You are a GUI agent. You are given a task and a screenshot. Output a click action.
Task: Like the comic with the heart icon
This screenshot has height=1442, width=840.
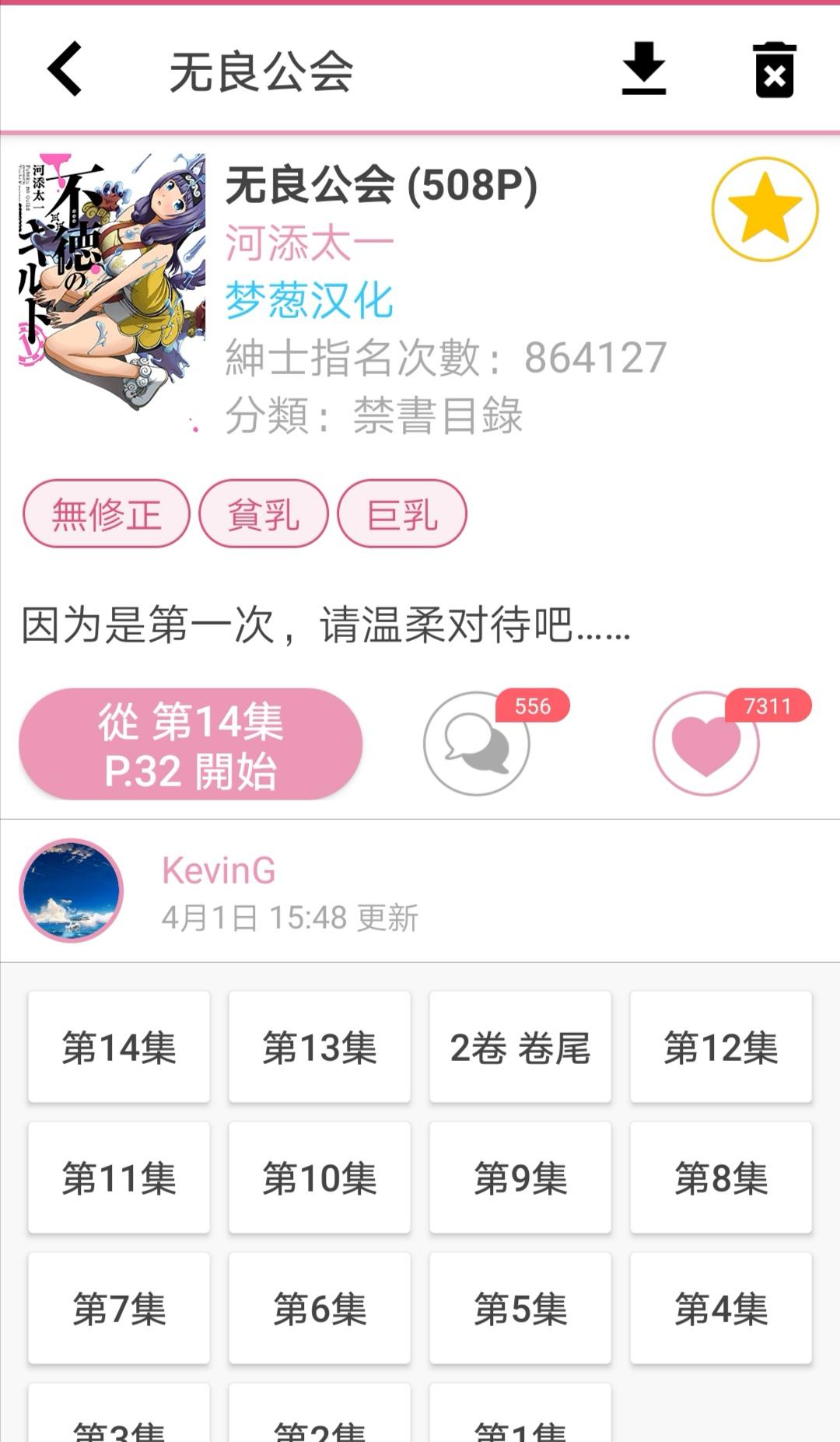tap(705, 744)
